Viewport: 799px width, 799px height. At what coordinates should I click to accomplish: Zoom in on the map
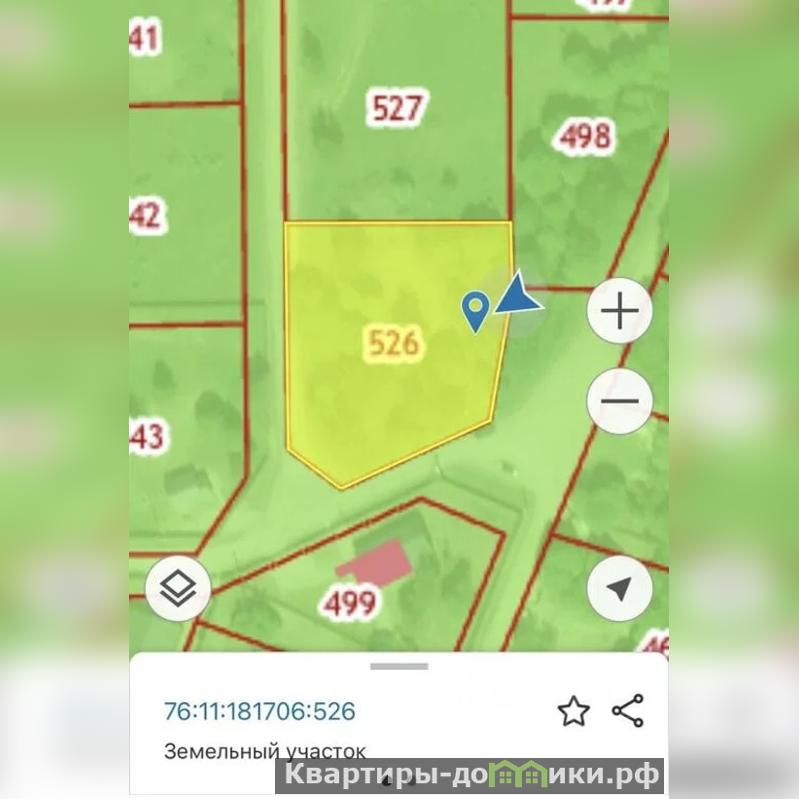(620, 312)
